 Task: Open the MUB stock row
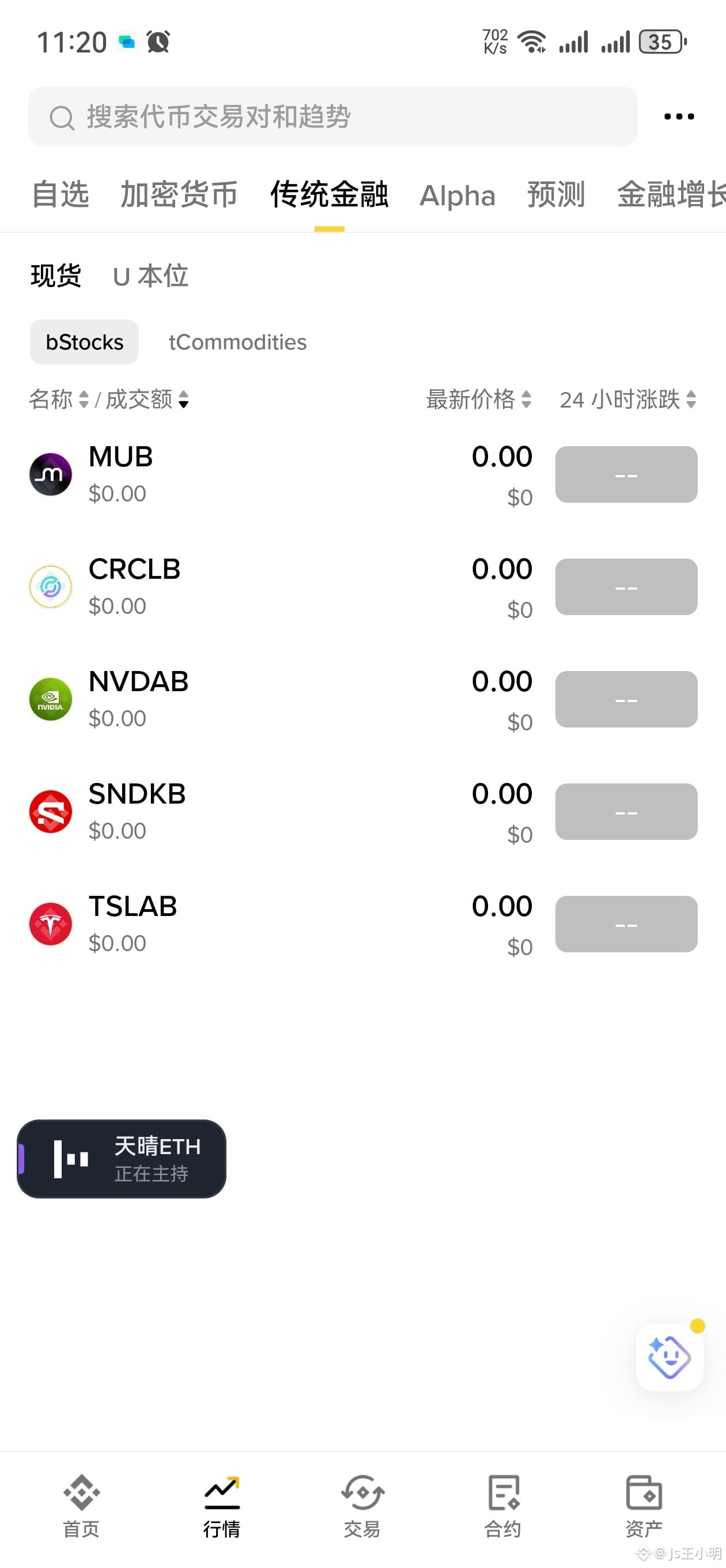(x=362, y=475)
